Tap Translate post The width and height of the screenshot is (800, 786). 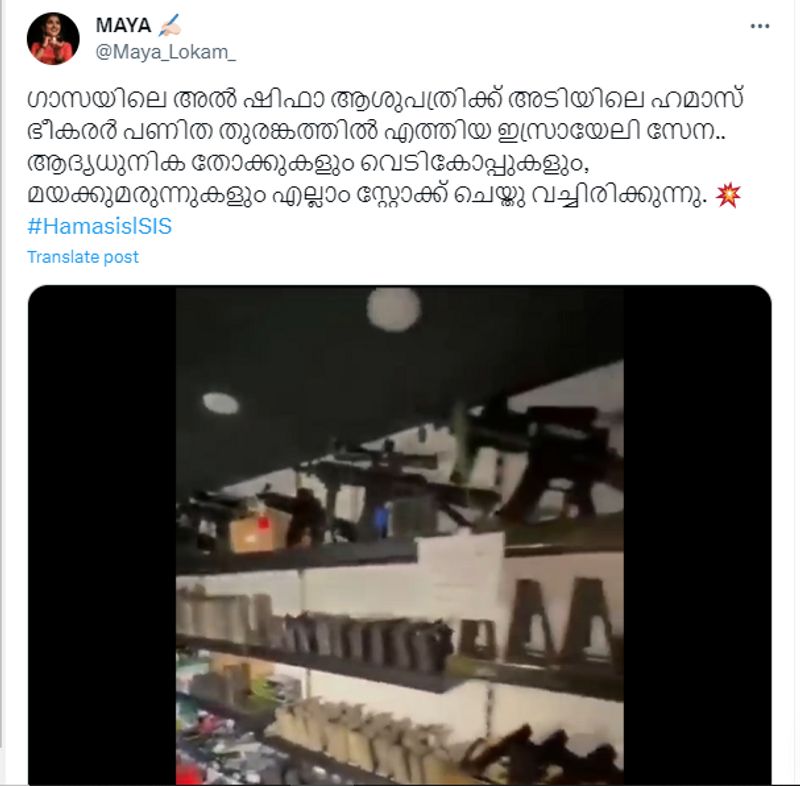[83, 257]
